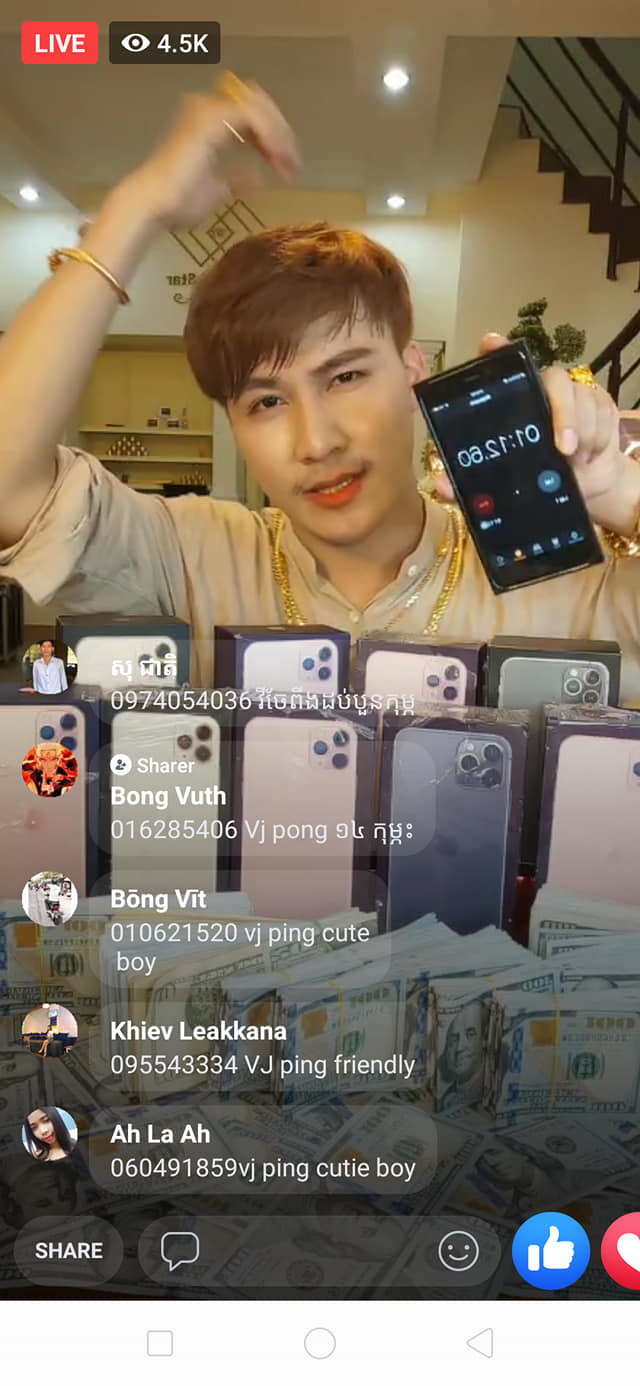The width and height of the screenshot is (640, 1386).
Task: Open the emoji picker
Action: pyautogui.click(x=459, y=1250)
